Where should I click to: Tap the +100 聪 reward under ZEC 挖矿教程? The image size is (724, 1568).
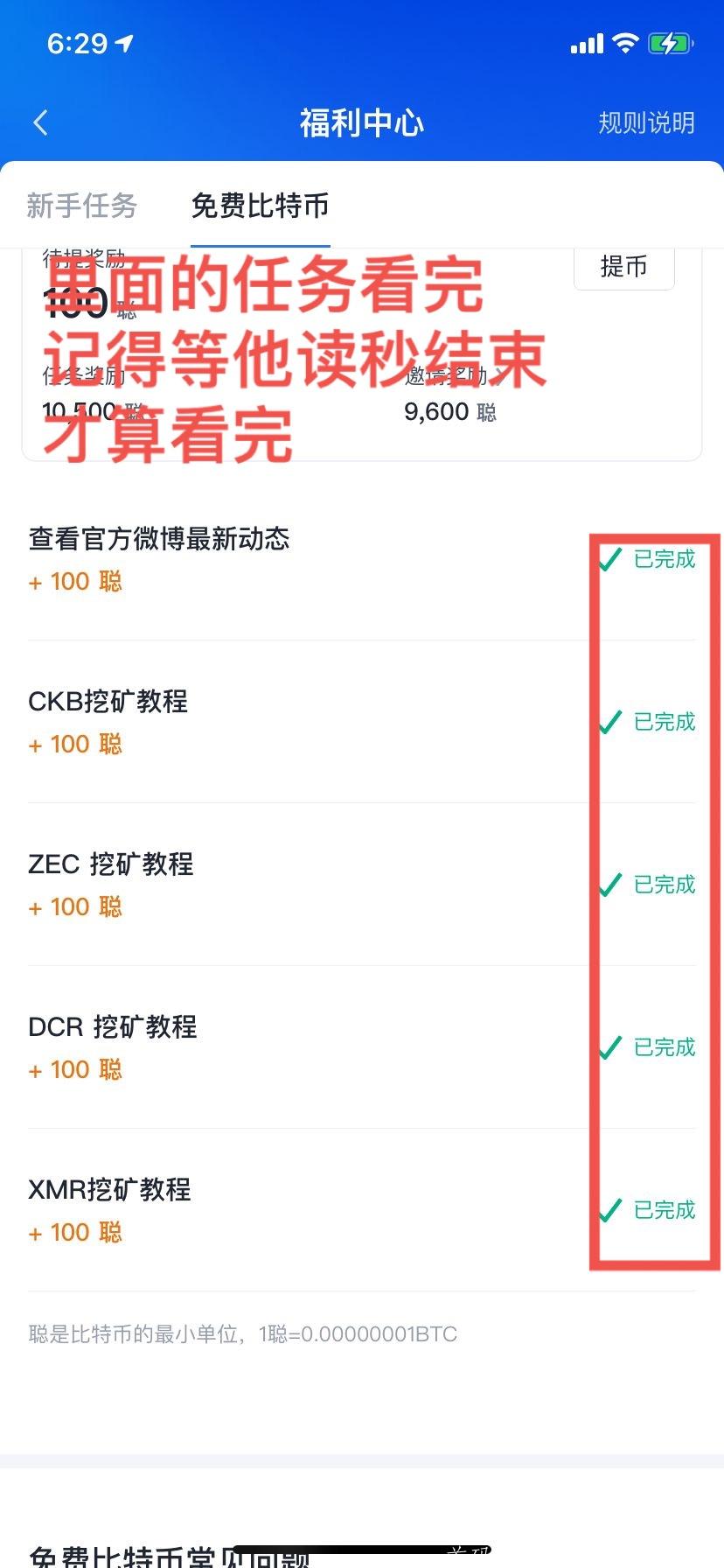[x=74, y=906]
